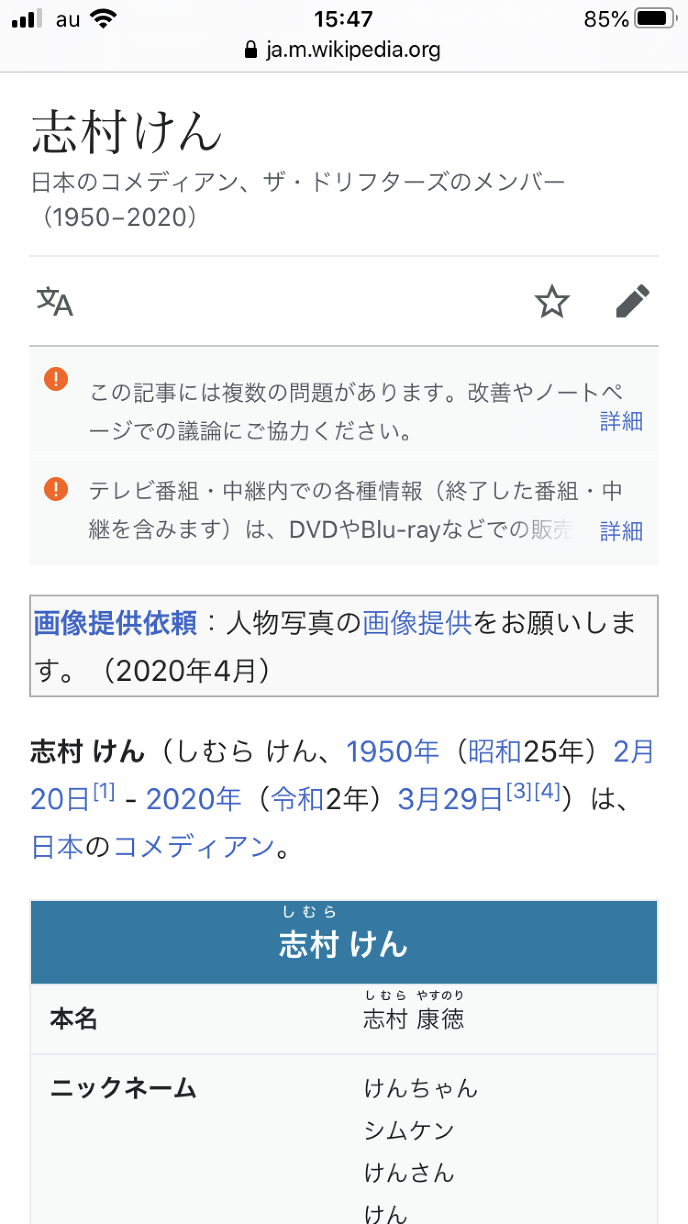Jump to footnote reference [1]
Viewport: 688px width, 1224px height.
coord(104,792)
